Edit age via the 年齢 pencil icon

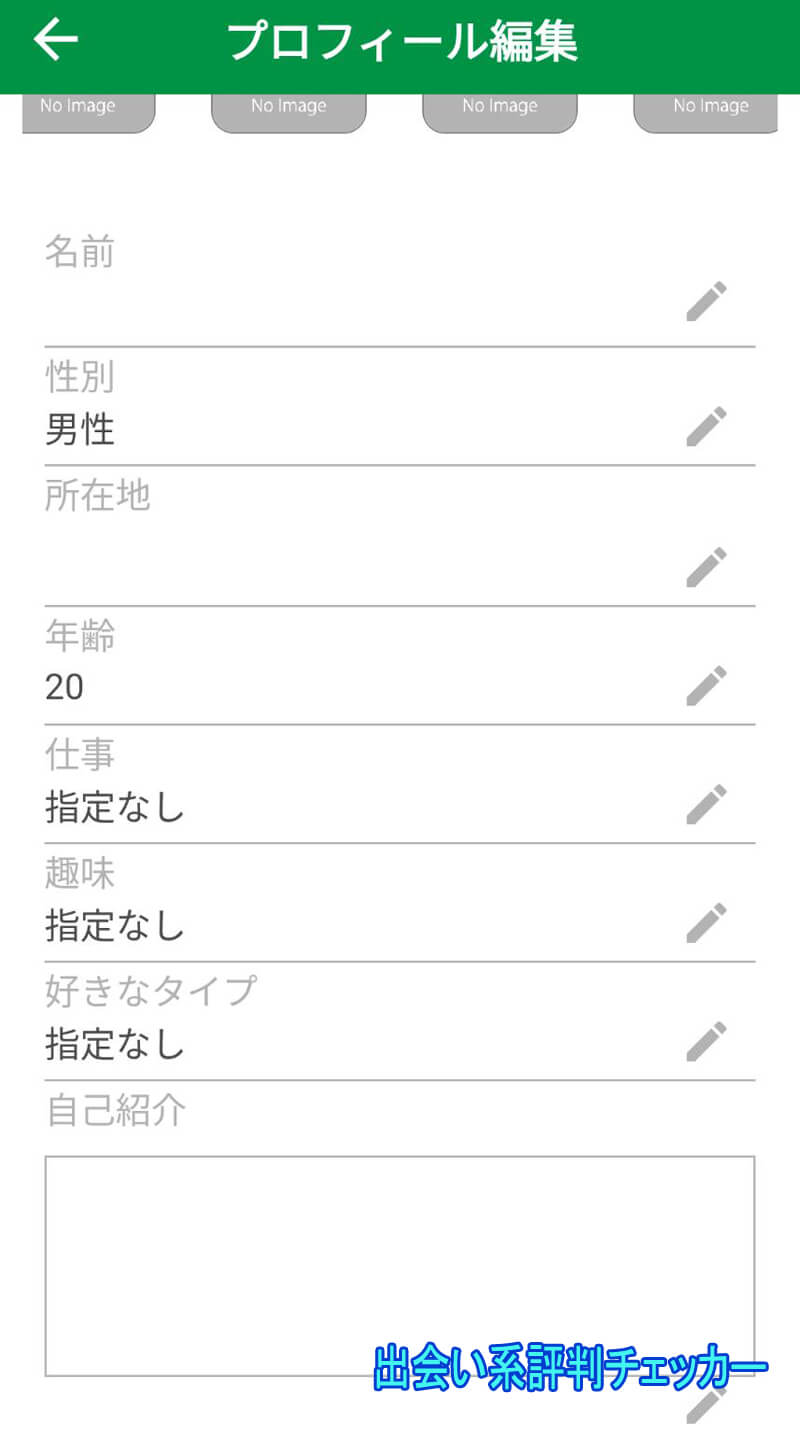tap(707, 685)
